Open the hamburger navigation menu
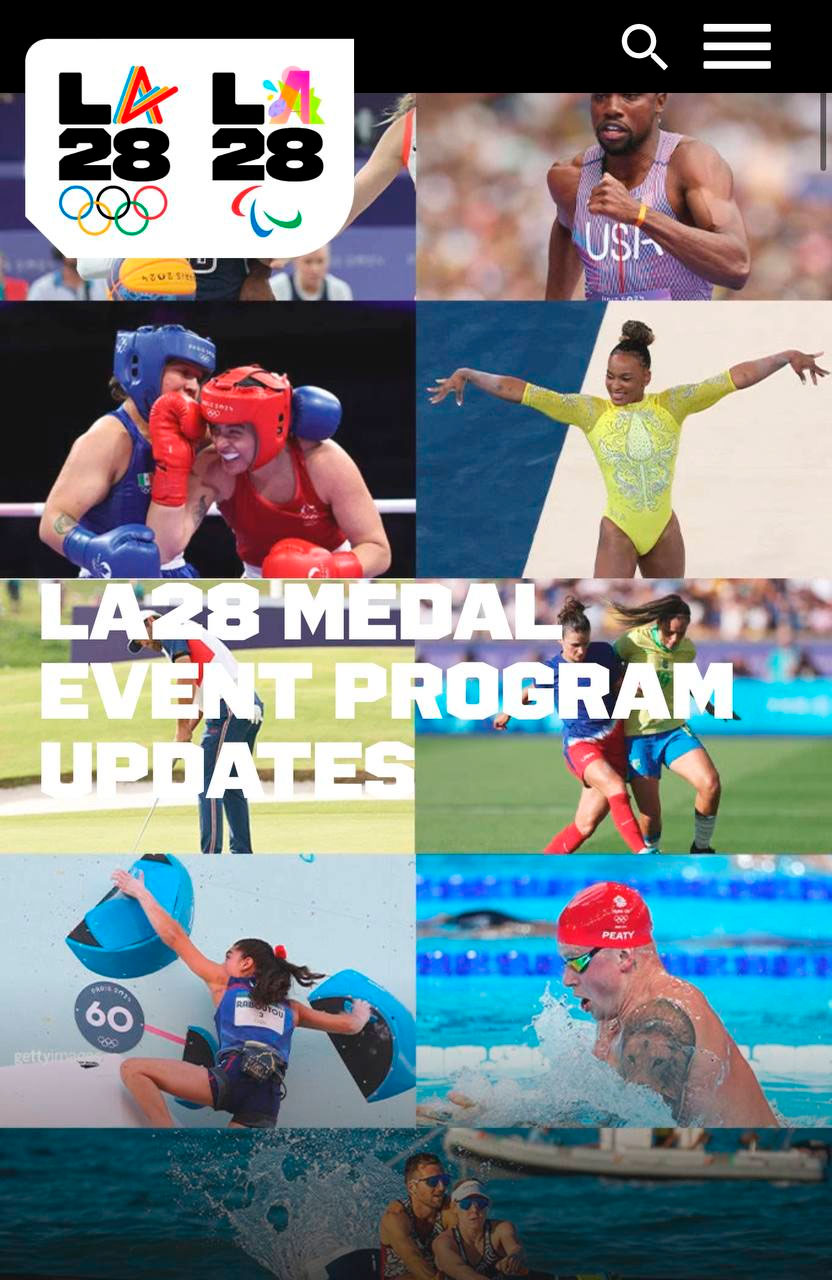The width and height of the screenshot is (832, 1280). click(737, 47)
